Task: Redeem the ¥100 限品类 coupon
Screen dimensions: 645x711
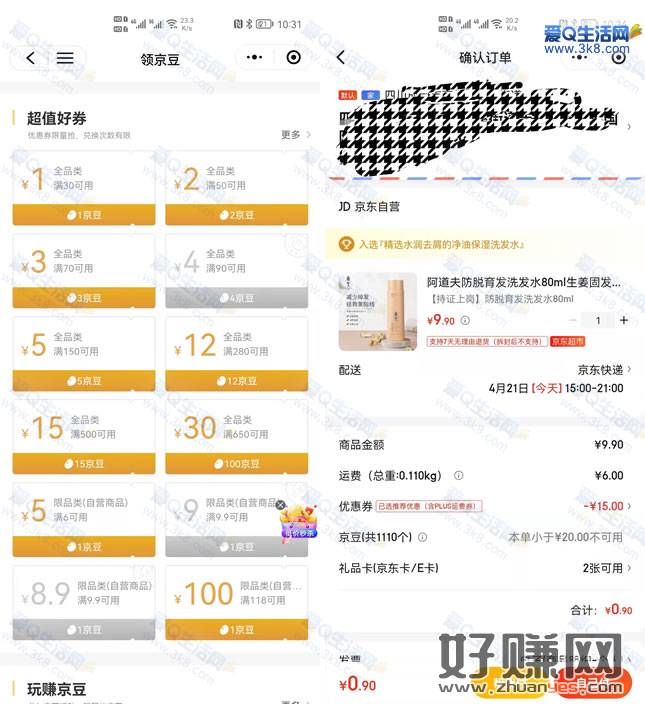Action: 236,630
